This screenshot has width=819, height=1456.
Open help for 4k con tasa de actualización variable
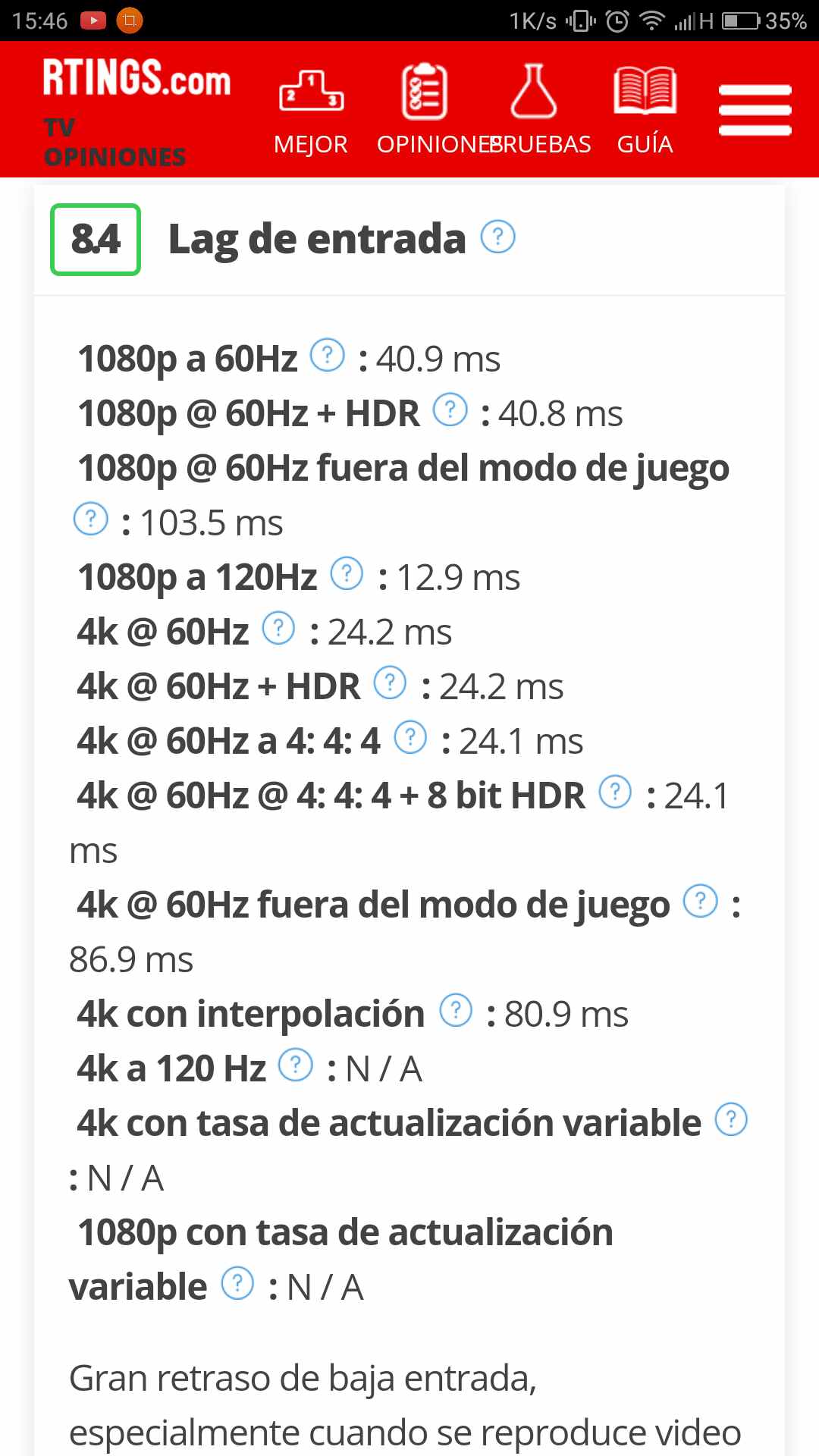point(732,1119)
